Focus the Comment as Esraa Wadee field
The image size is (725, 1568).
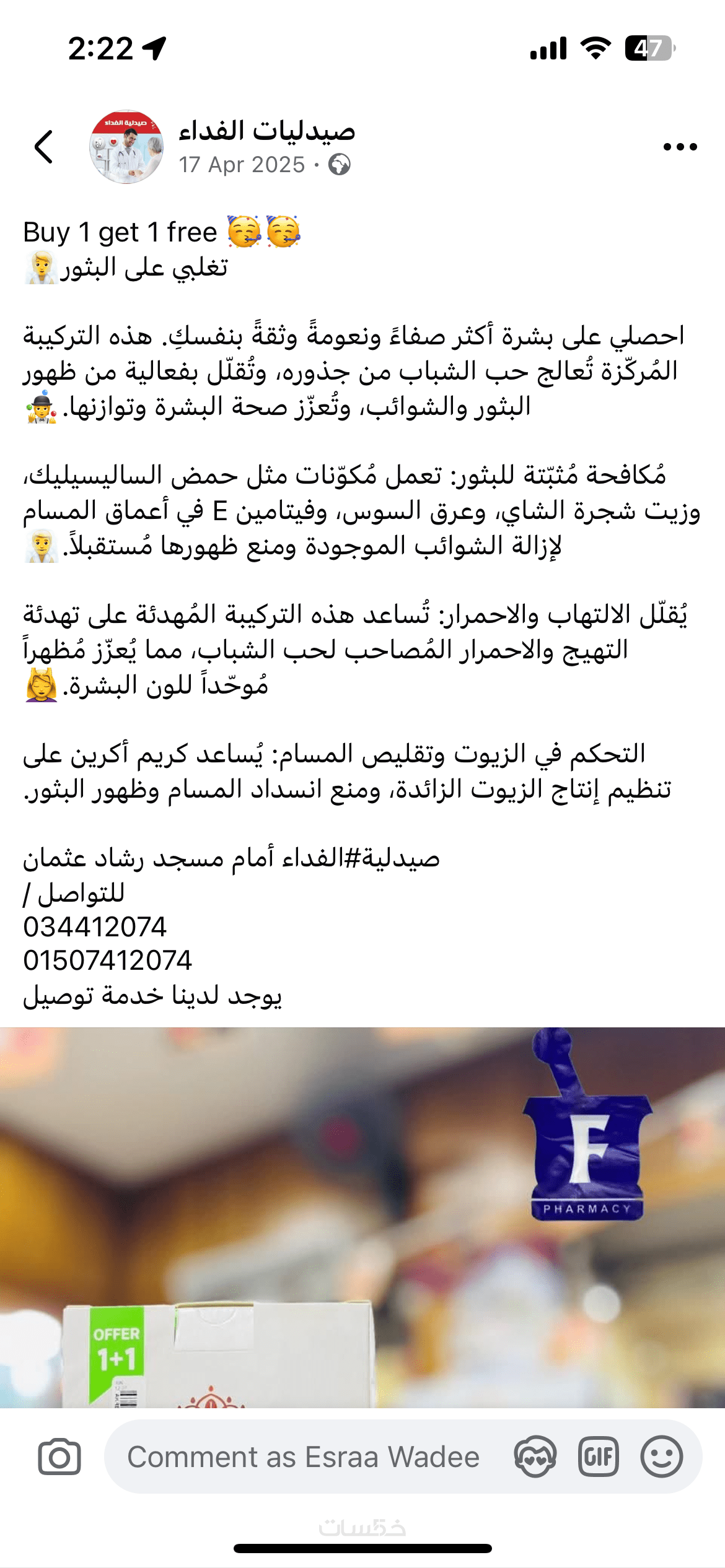[304, 1457]
